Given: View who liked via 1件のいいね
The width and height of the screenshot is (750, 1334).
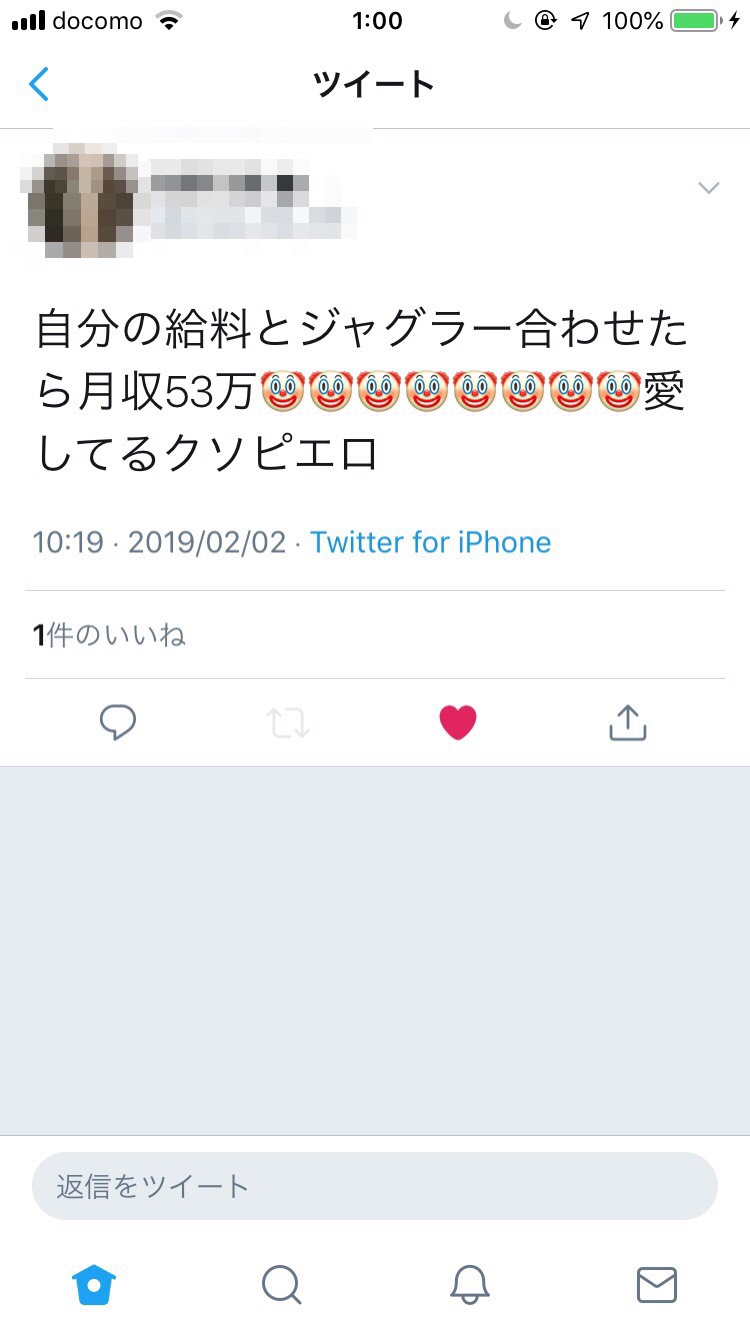Looking at the screenshot, I should [109, 635].
